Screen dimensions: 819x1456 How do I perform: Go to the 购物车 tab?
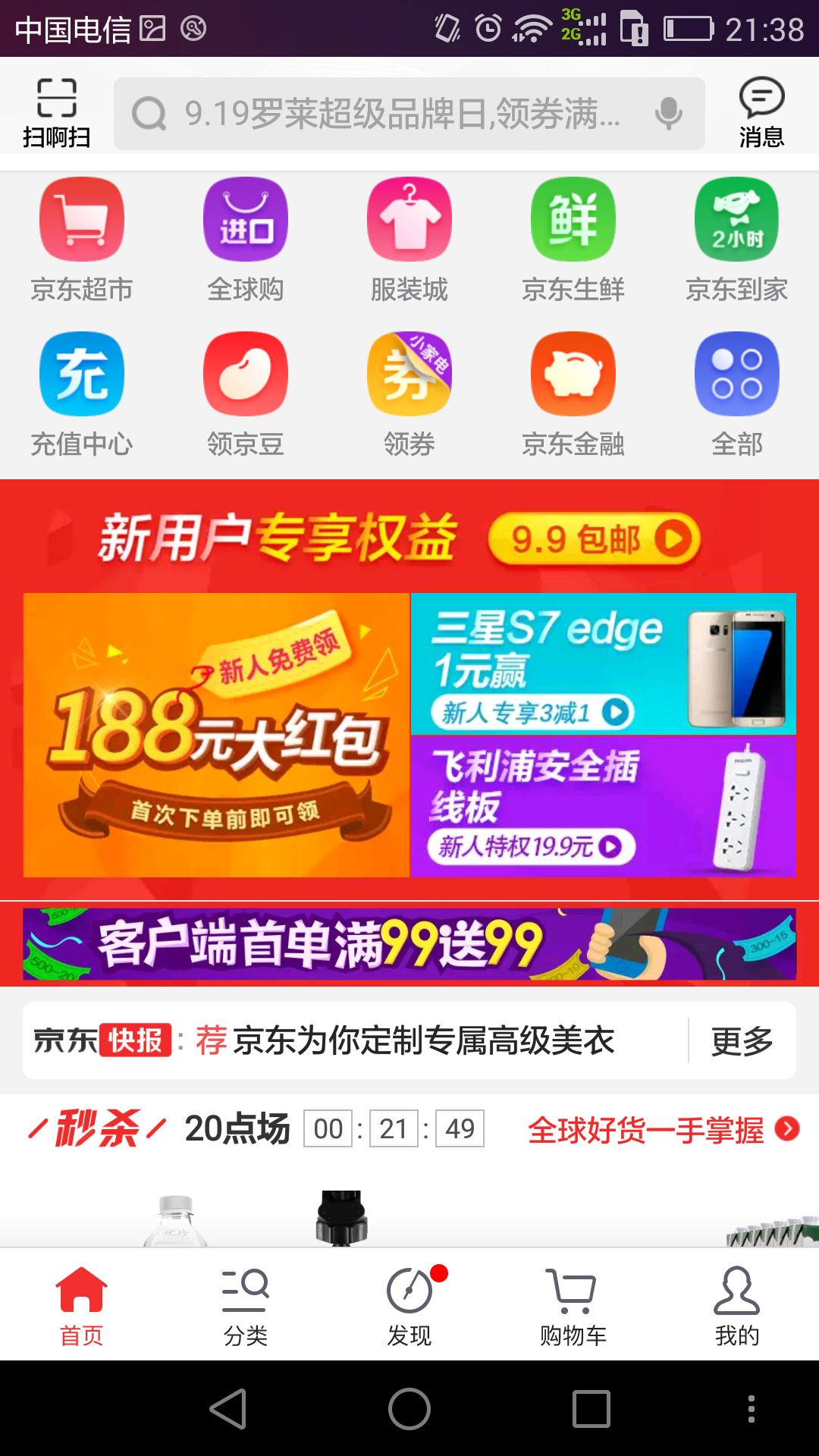(x=573, y=1304)
